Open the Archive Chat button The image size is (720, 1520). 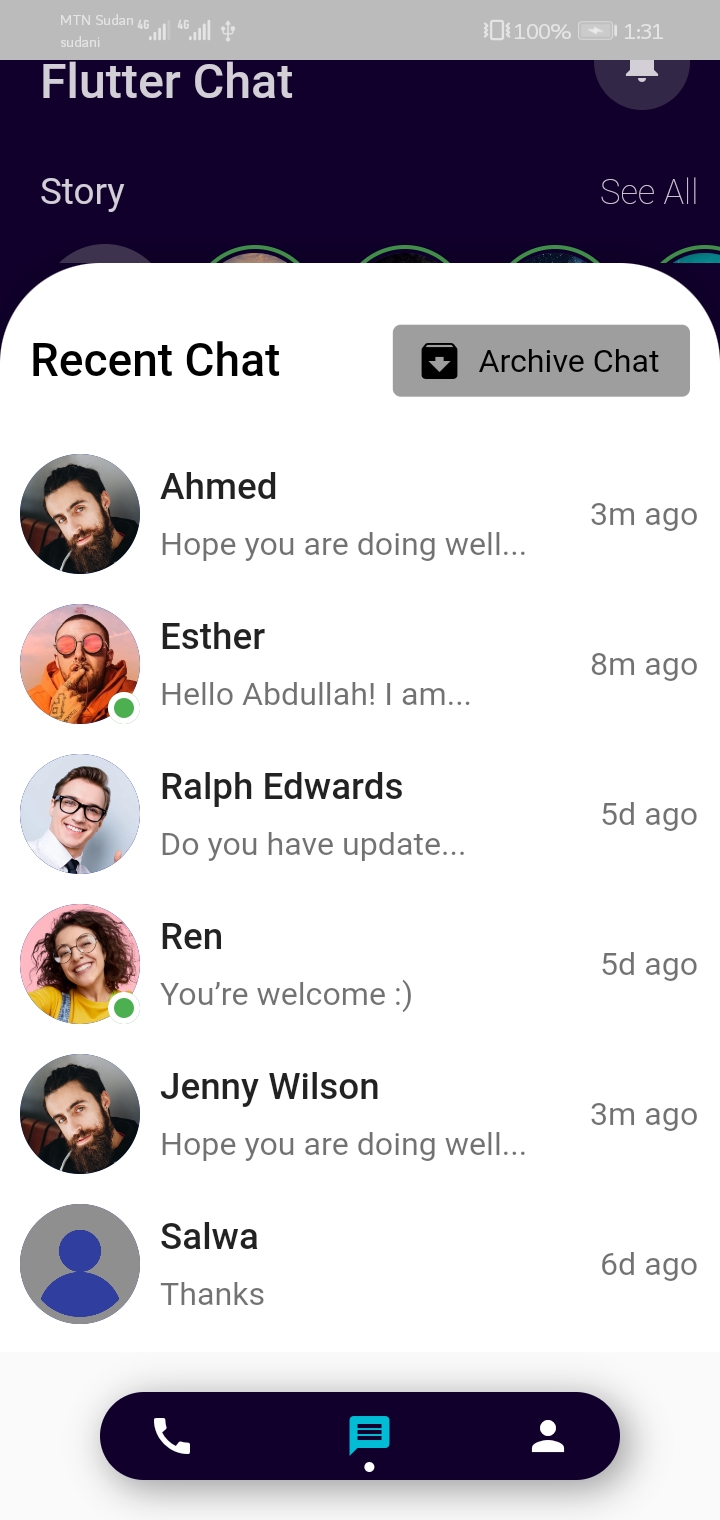pos(541,361)
